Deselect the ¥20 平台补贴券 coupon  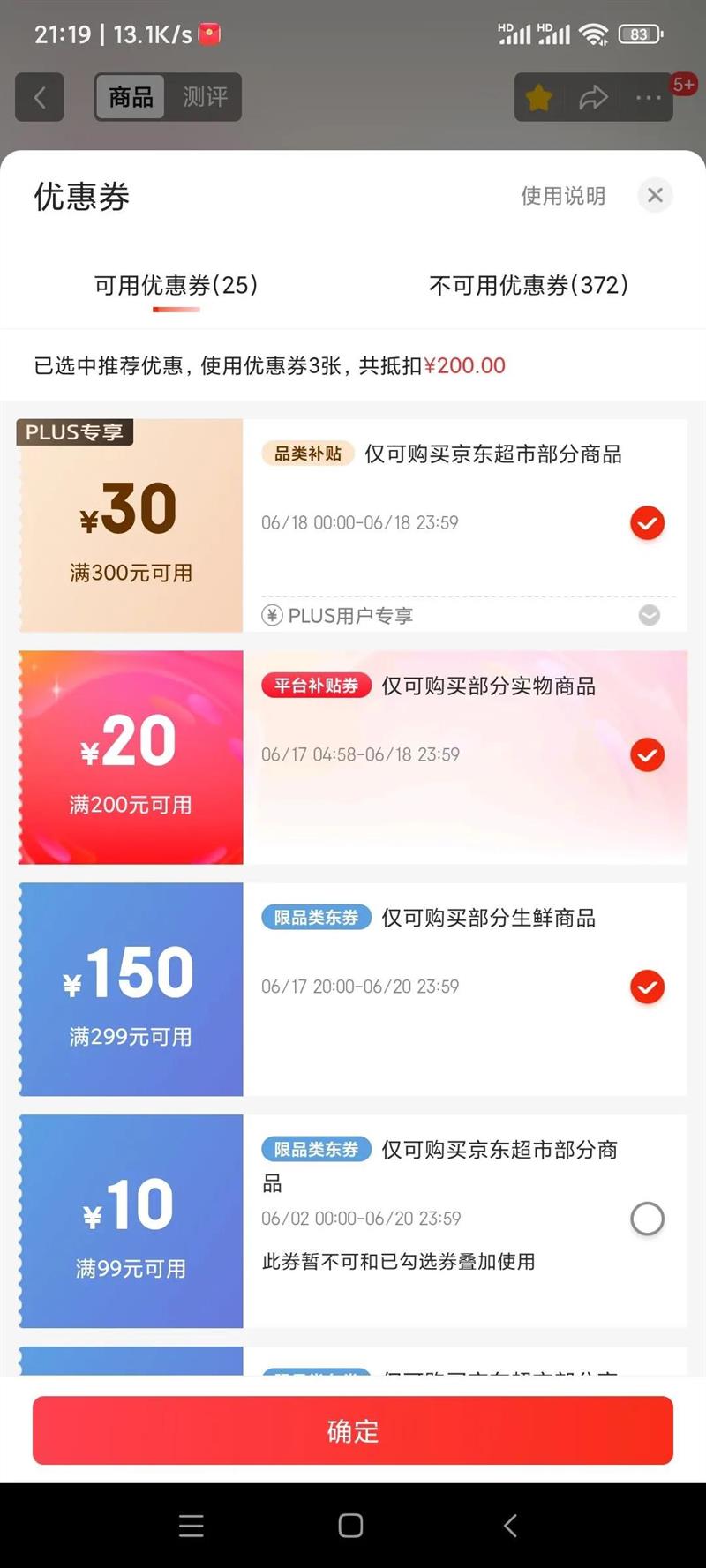point(647,755)
